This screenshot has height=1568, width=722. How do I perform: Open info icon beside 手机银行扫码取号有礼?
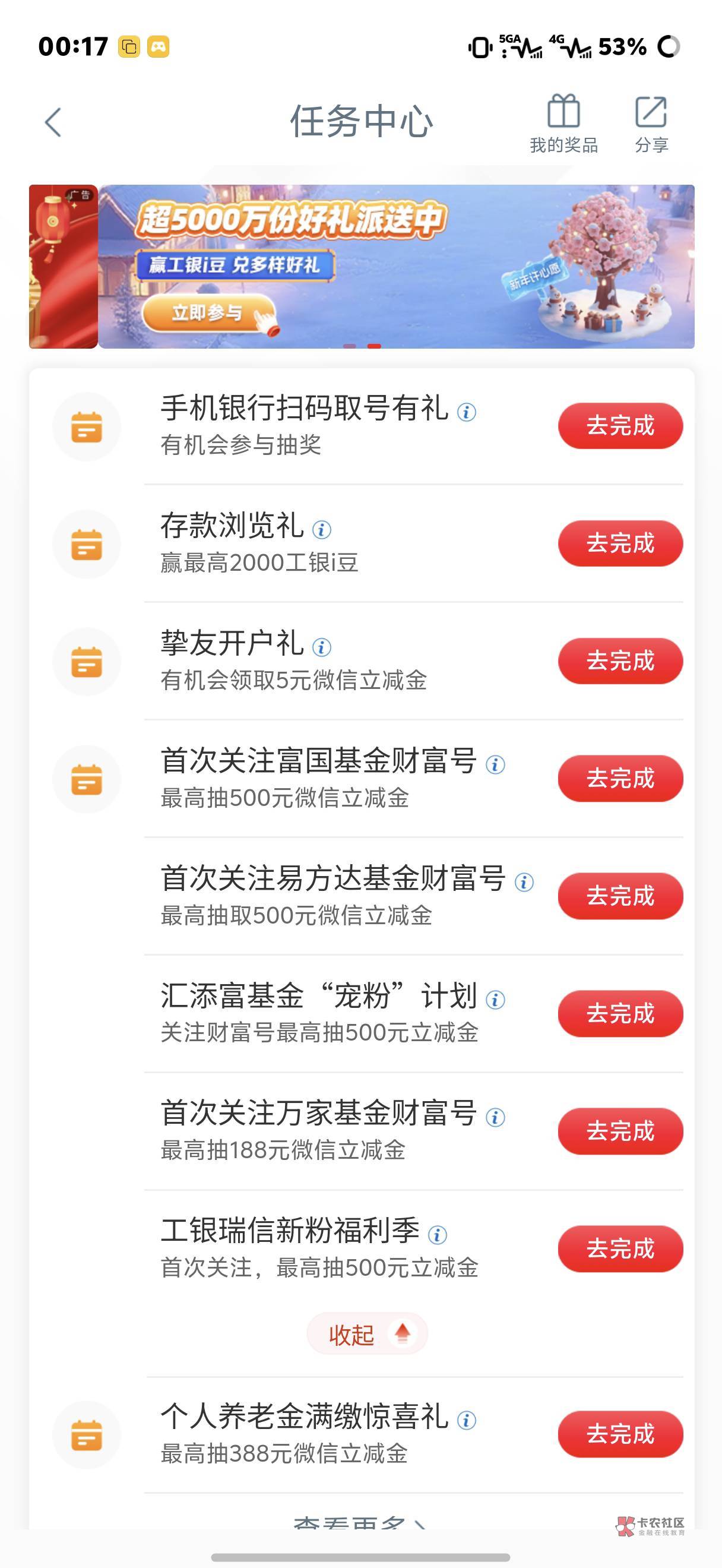pos(467,412)
